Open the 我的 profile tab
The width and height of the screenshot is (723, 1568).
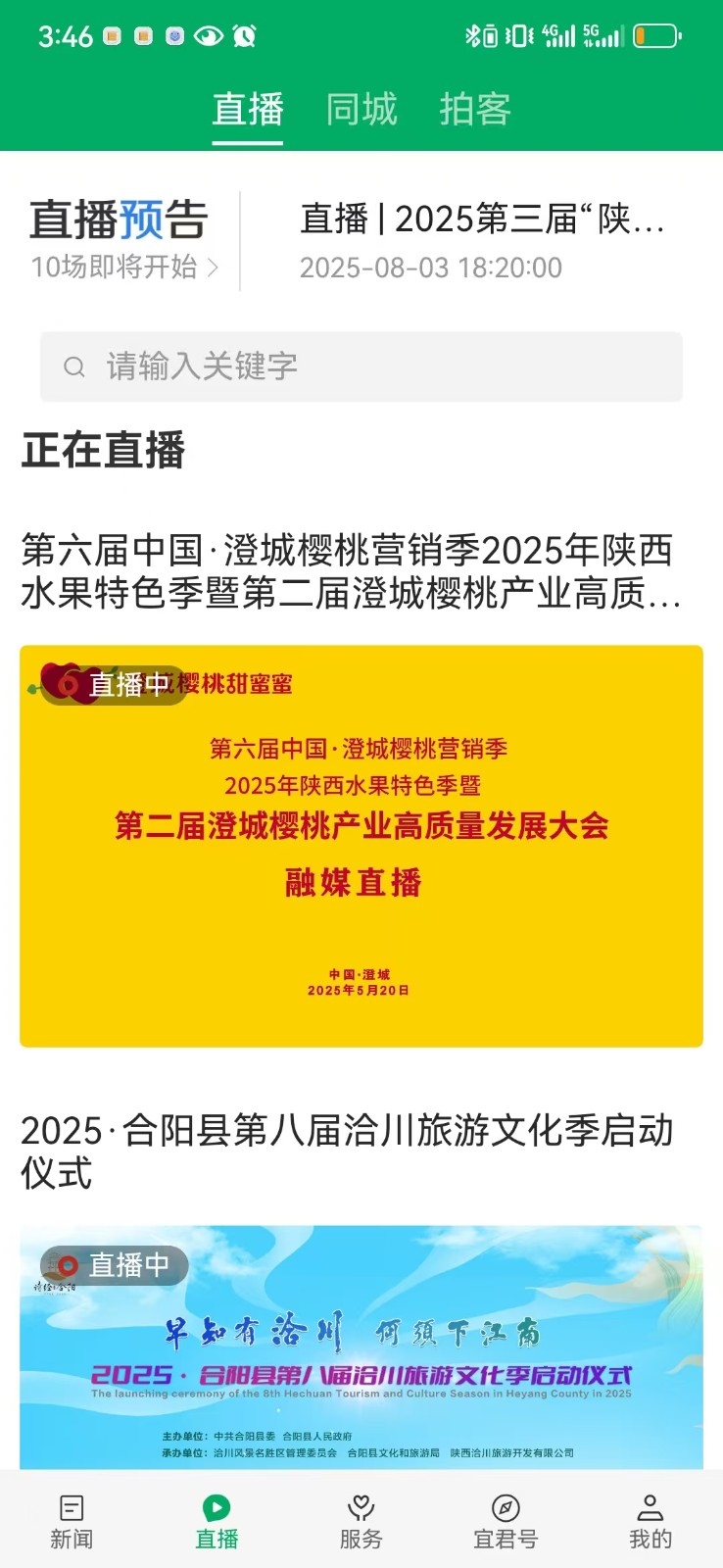(651, 1521)
